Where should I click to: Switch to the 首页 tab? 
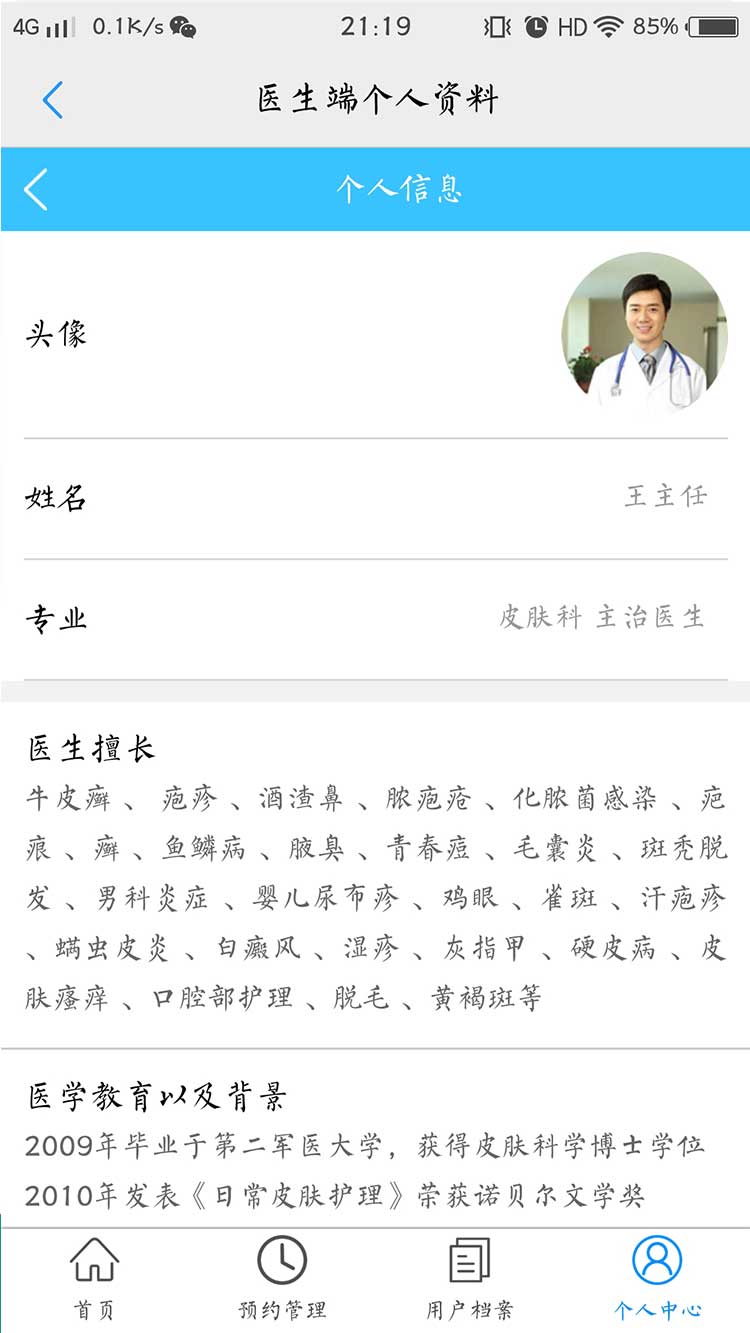pyautogui.click(x=94, y=1279)
